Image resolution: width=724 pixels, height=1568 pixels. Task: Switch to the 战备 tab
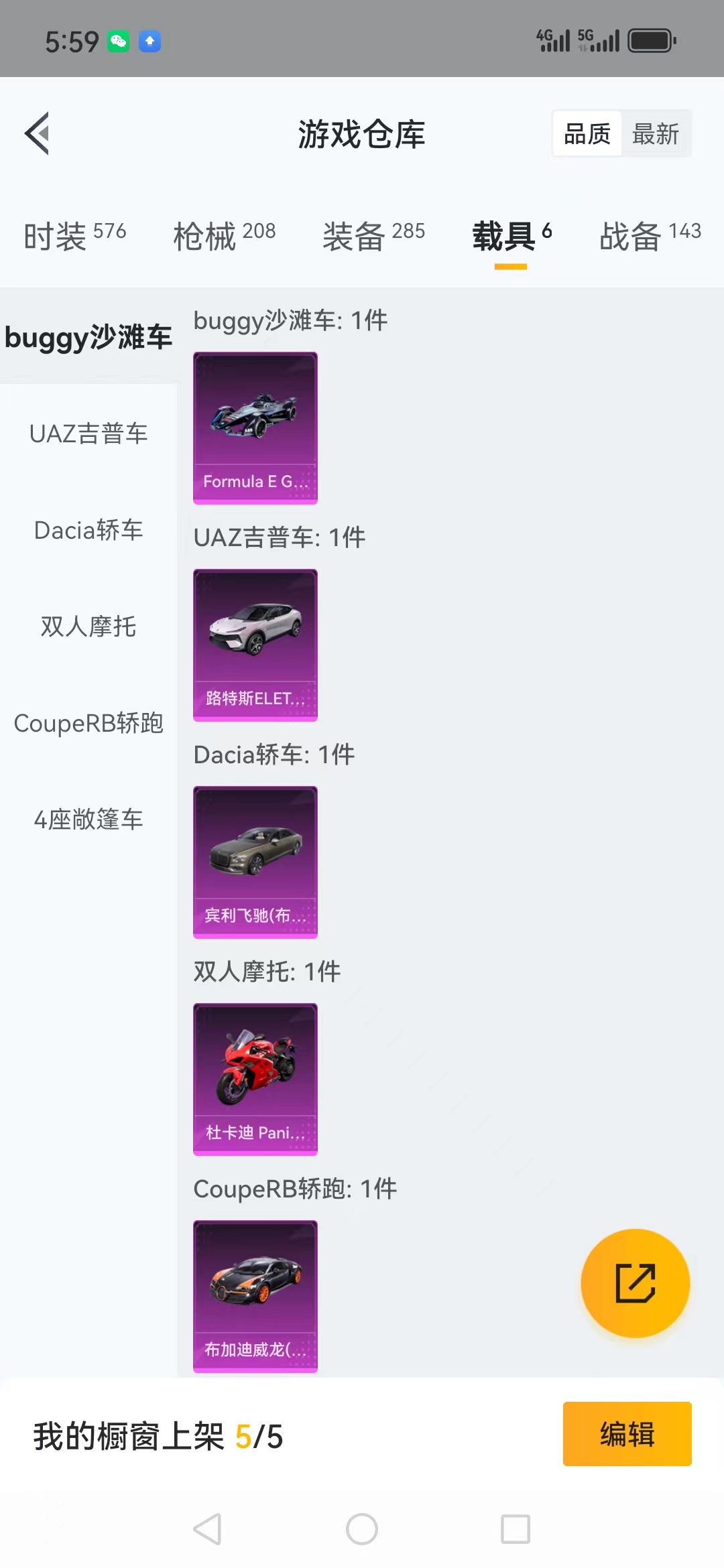pyautogui.click(x=650, y=236)
